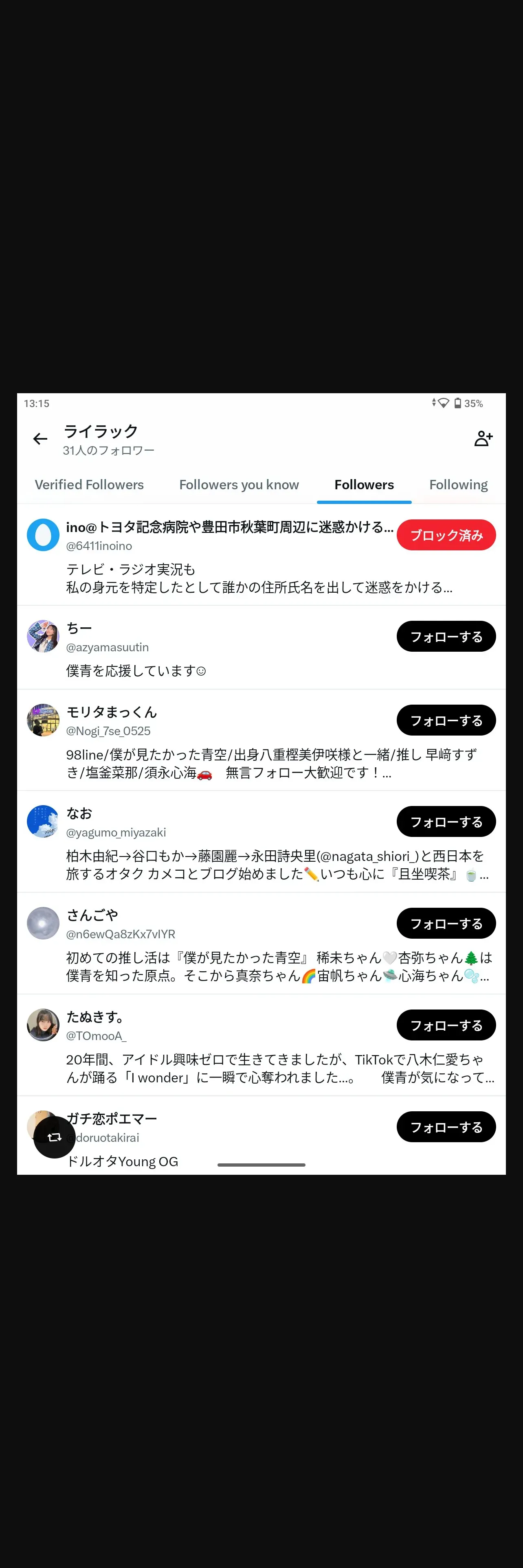523x1568 pixels.
Task: Switch to the Following tab
Action: 458,484
